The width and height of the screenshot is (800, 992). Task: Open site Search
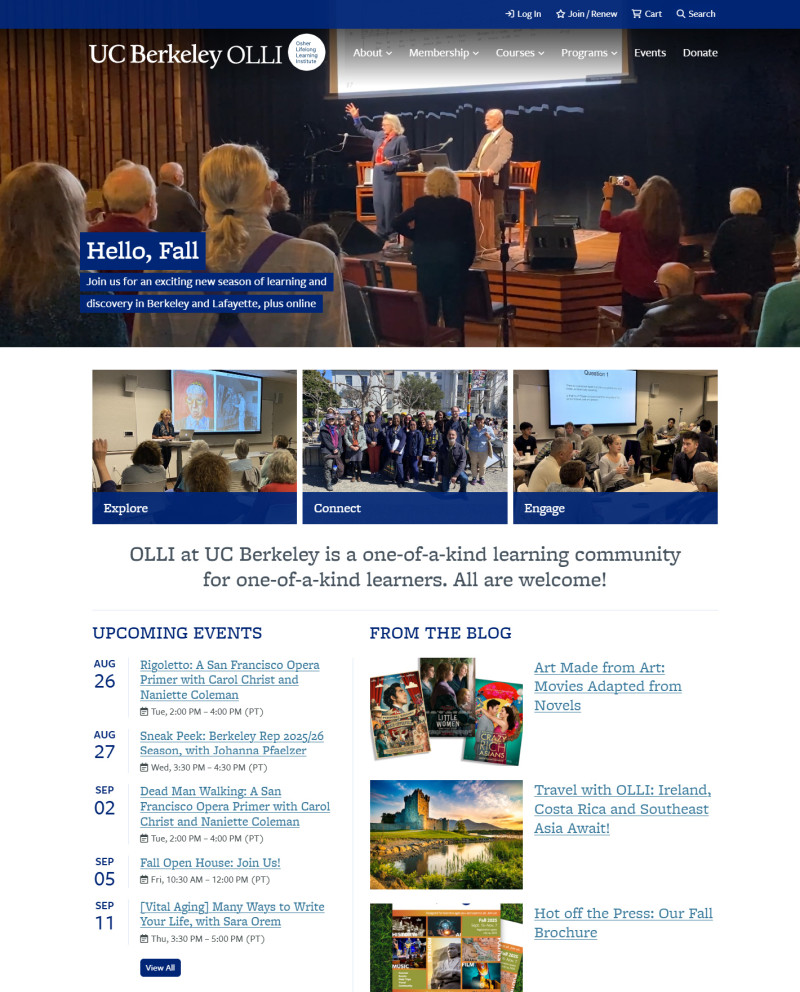click(x=696, y=14)
